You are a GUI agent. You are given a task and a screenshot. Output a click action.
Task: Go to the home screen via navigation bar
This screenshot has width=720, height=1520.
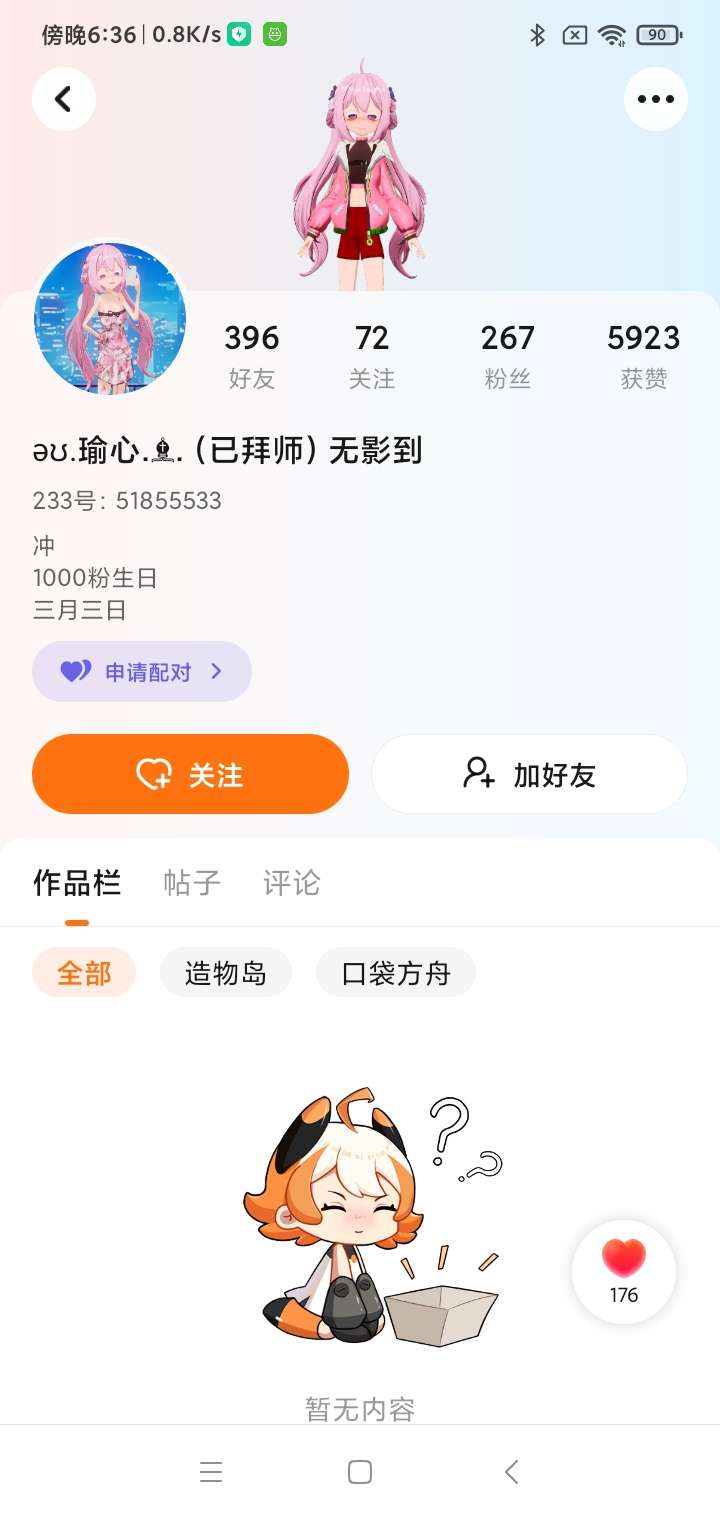(x=360, y=1471)
